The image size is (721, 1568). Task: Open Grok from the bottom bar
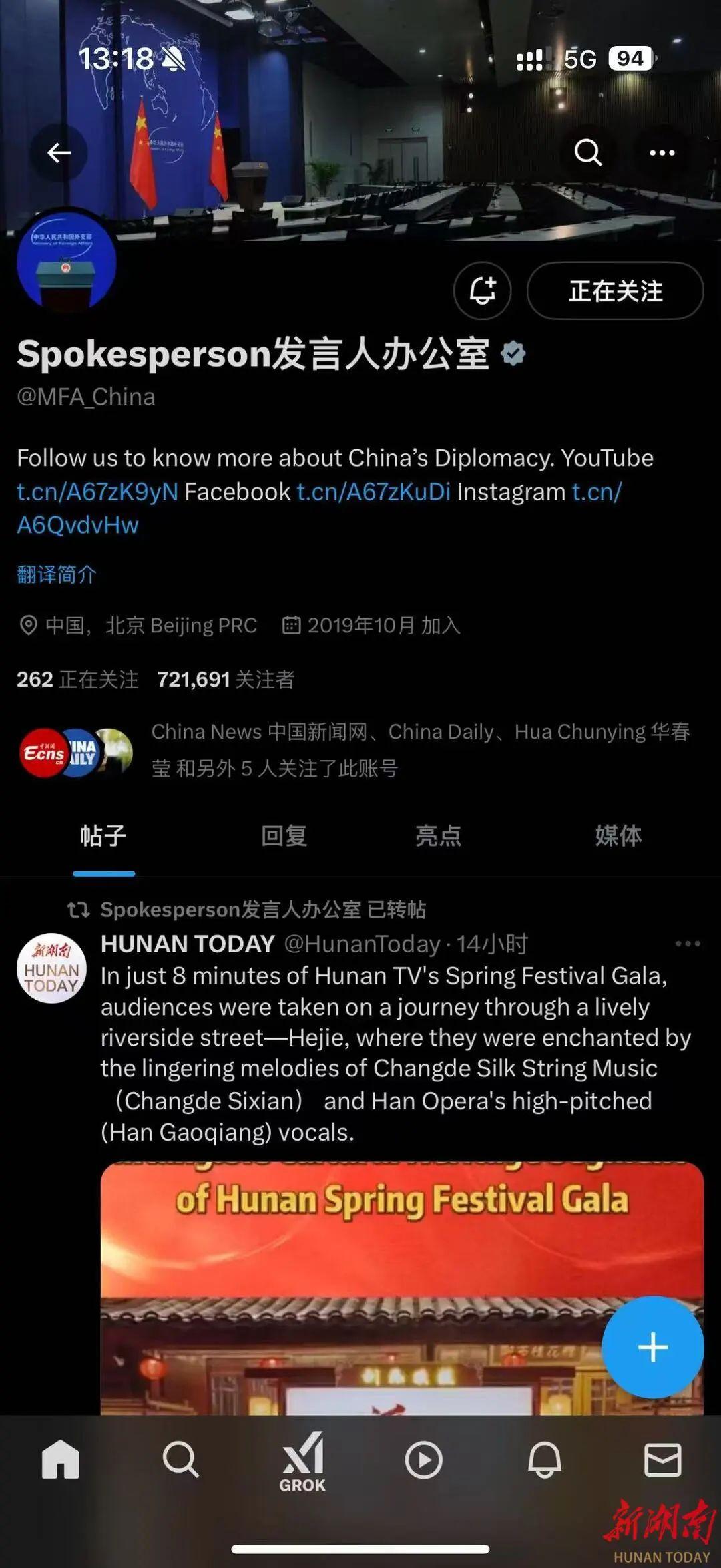click(x=302, y=1461)
